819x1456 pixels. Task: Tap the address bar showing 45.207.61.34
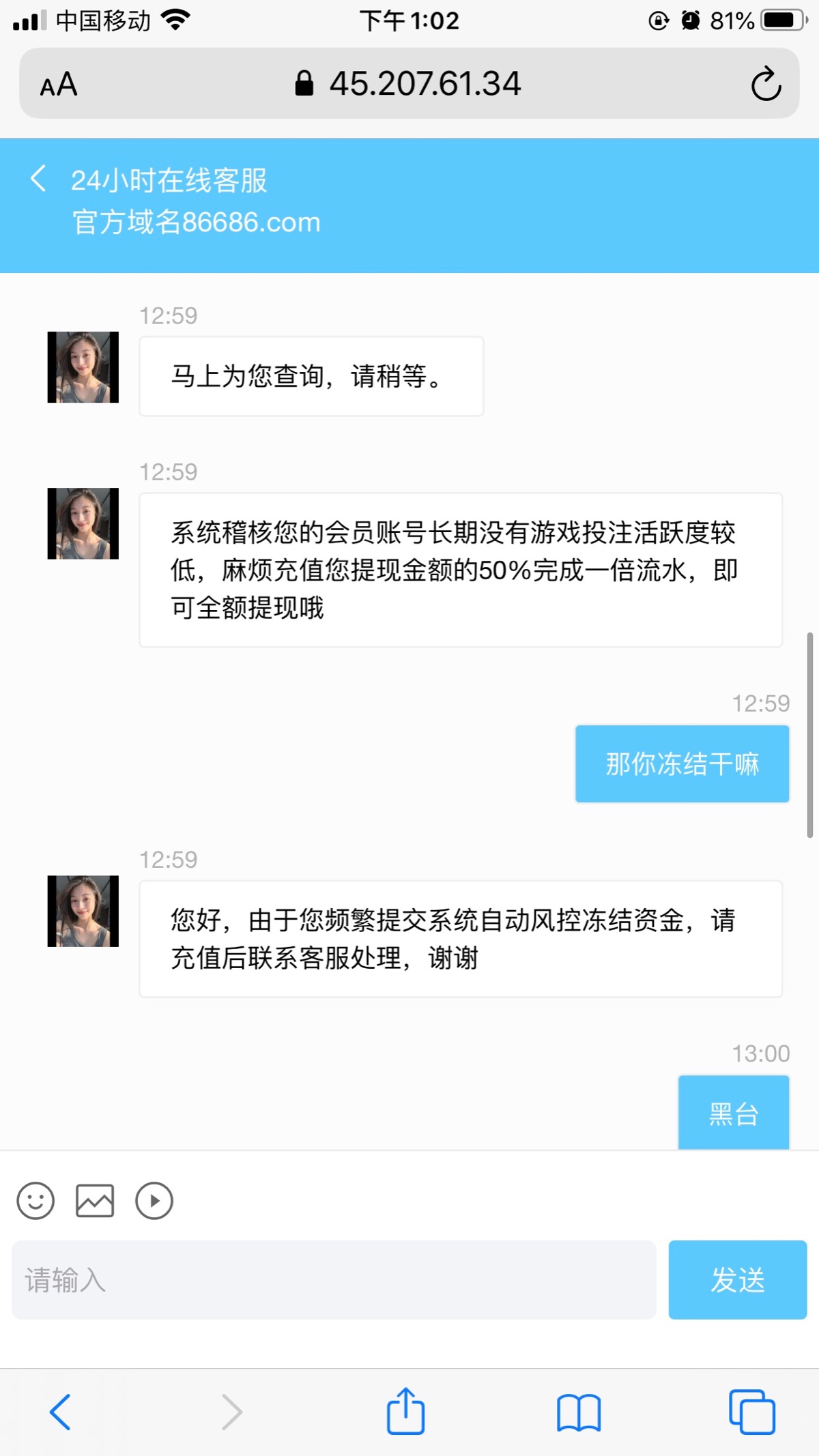(x=408, y=84)
